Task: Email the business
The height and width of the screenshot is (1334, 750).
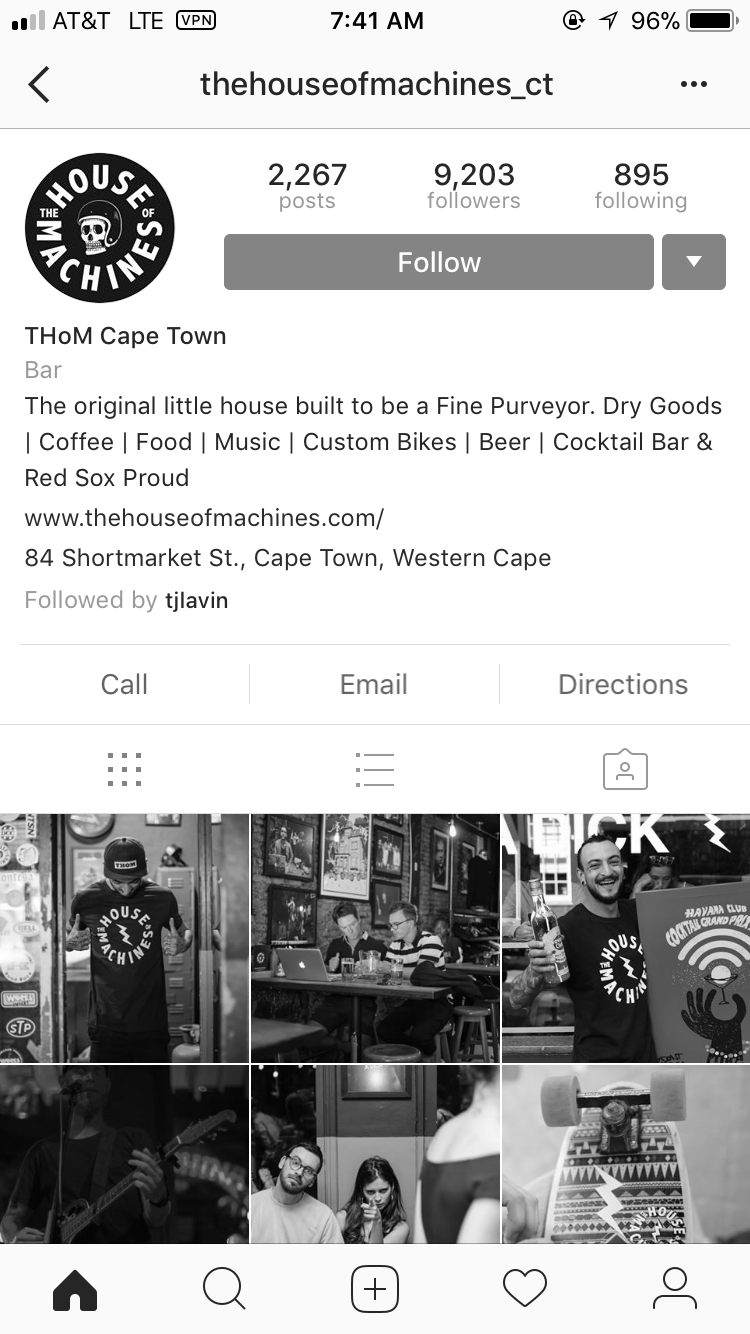Action: (373, 684)
